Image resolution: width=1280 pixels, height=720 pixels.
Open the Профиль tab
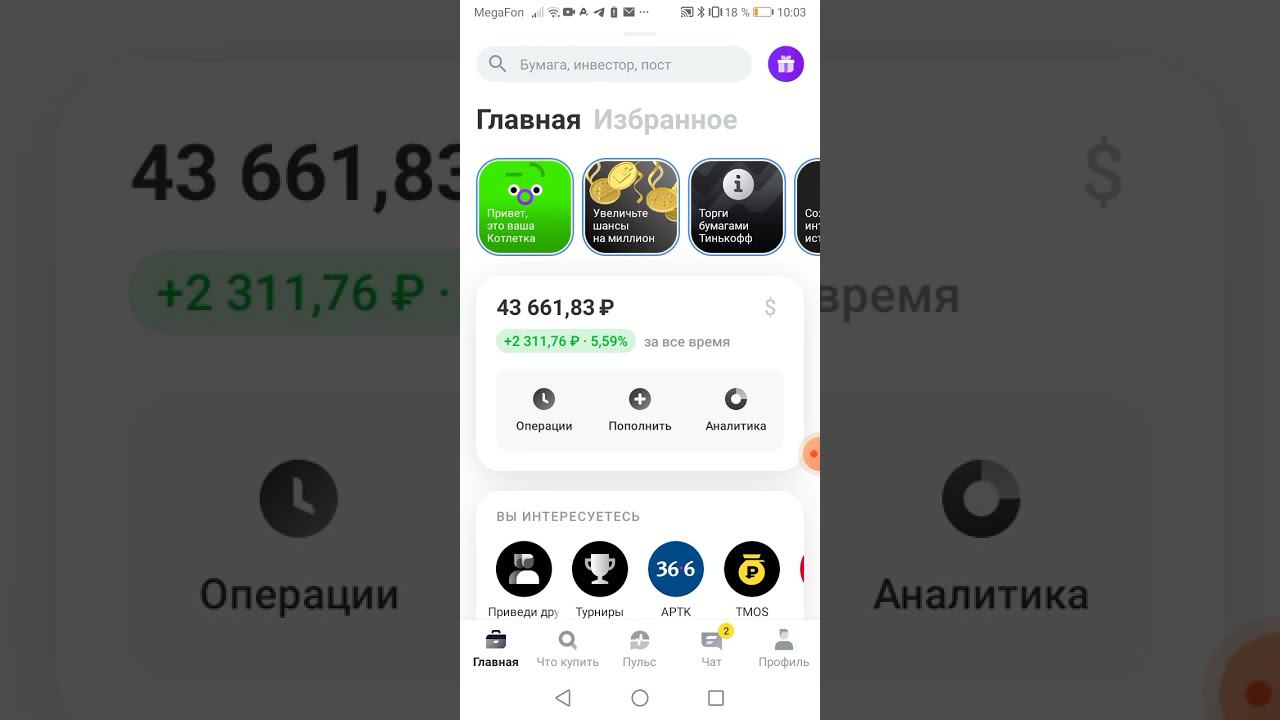point(783,648)
